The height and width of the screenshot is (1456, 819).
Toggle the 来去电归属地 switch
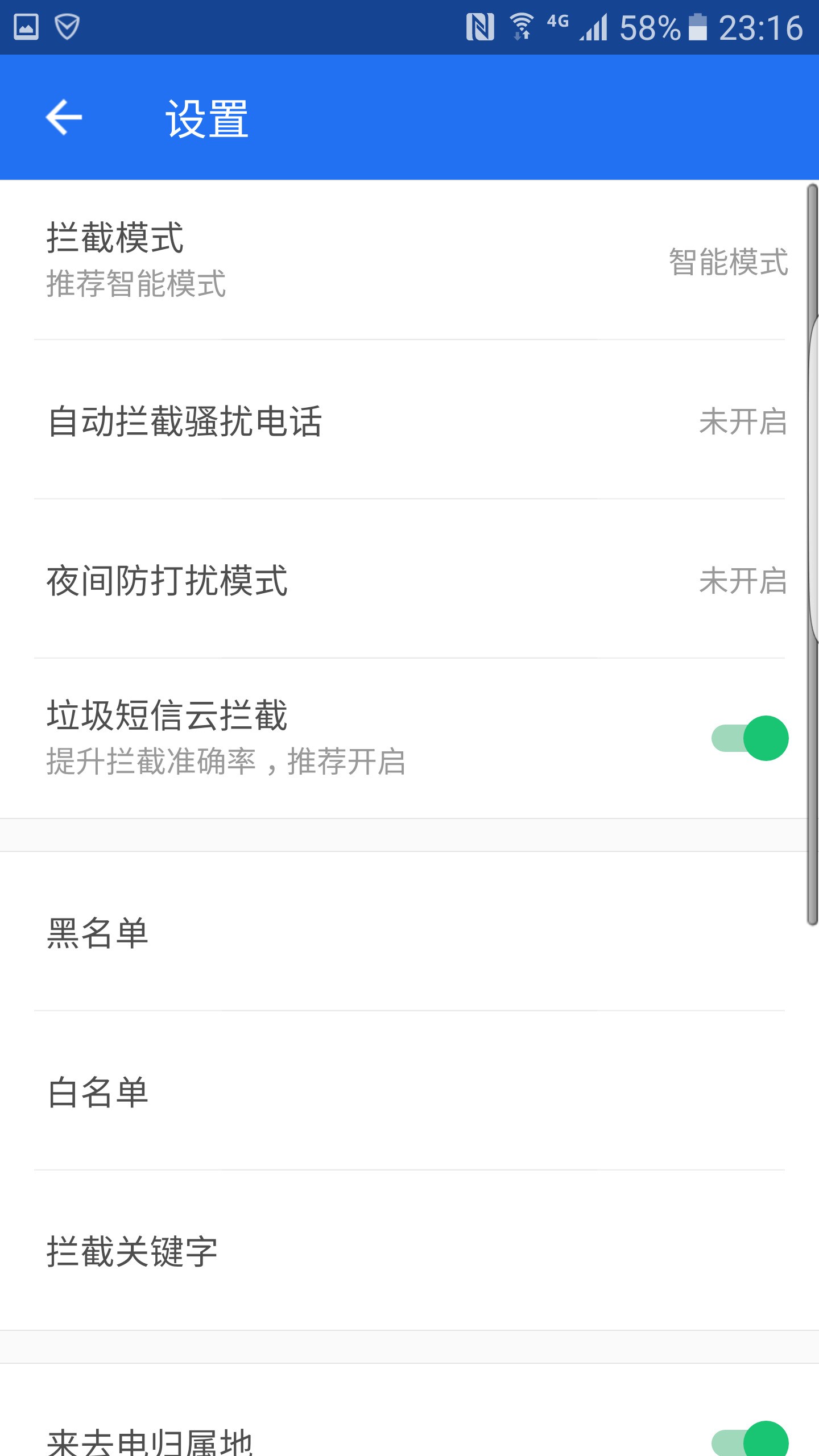(750, 1440)
